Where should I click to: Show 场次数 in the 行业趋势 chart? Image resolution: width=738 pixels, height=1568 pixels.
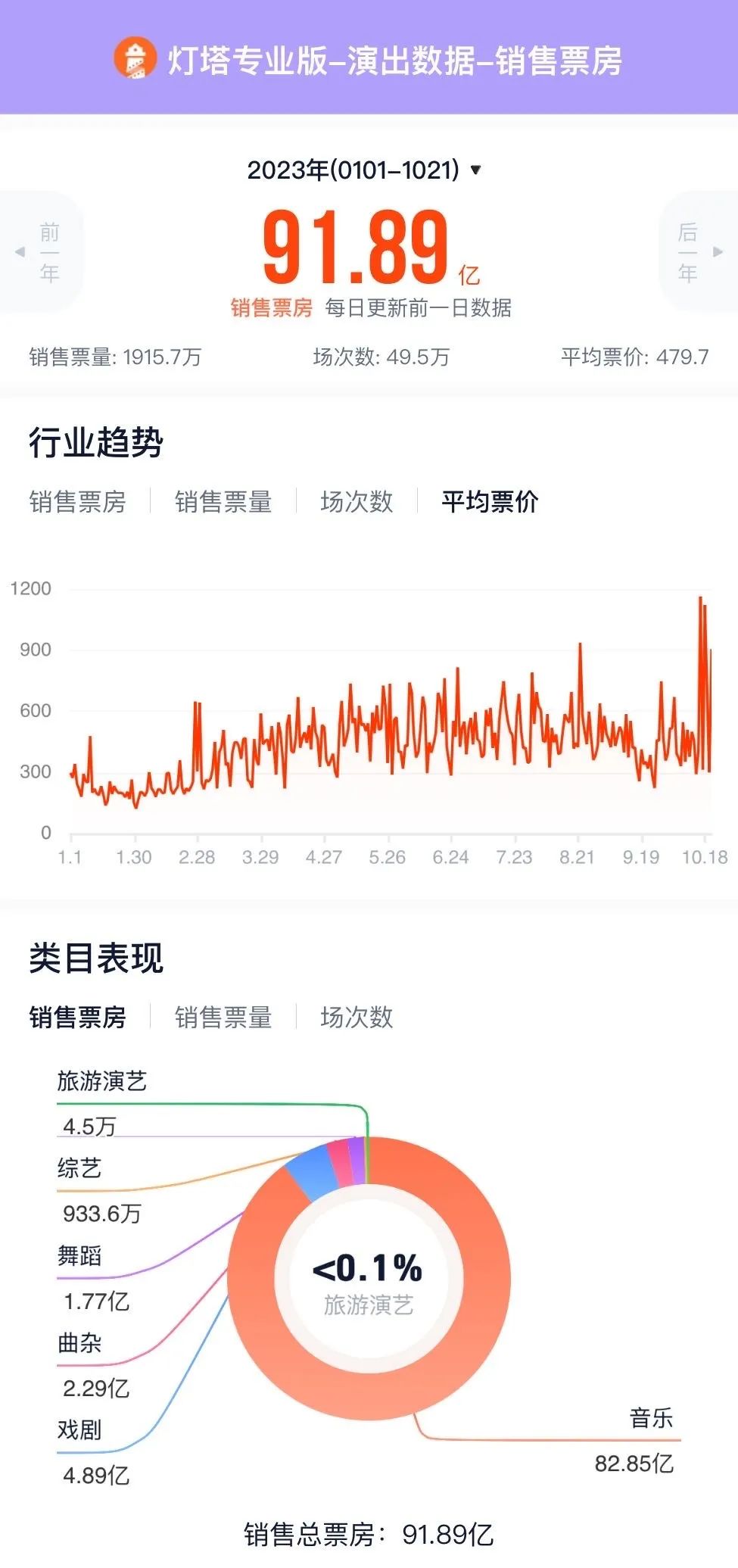tap(357, 501)
